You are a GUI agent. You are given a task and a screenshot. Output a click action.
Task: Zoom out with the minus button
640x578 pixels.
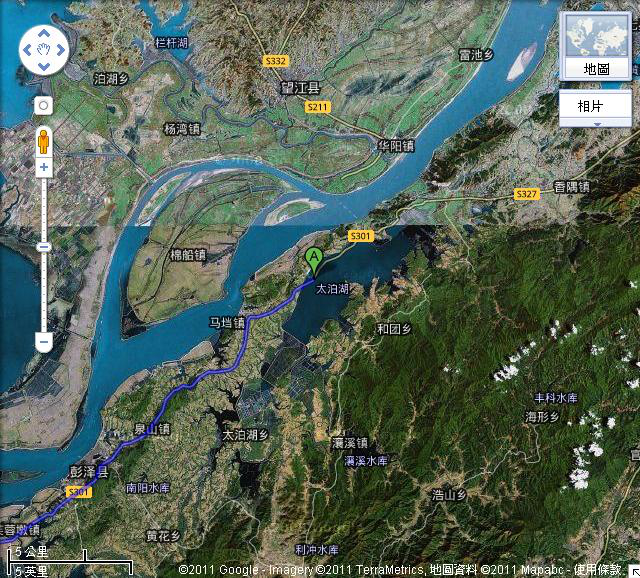pyautogui.click(x=44, y=343)
